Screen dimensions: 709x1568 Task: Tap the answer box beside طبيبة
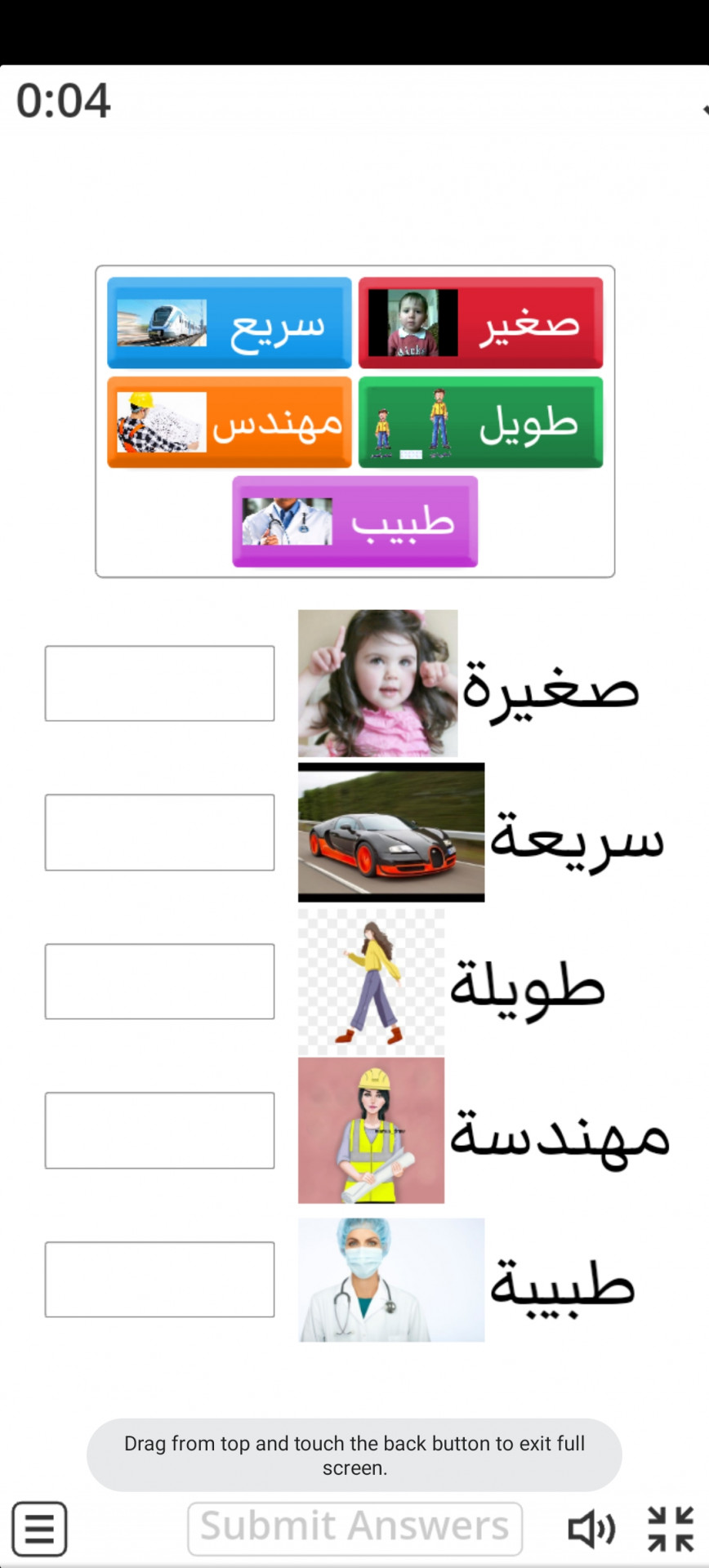(160, 1280)
